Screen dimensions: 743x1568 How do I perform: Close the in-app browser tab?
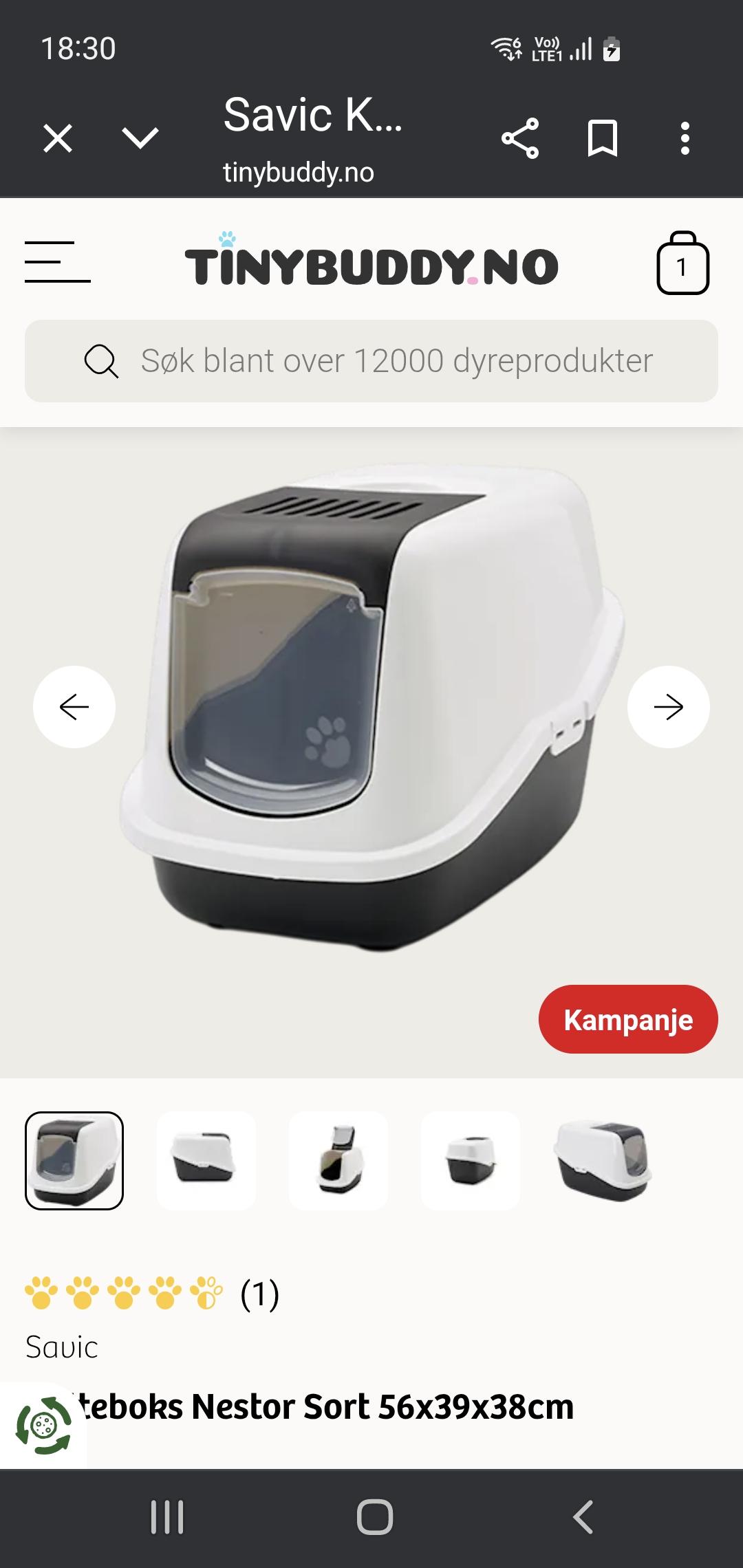(58, 138)
